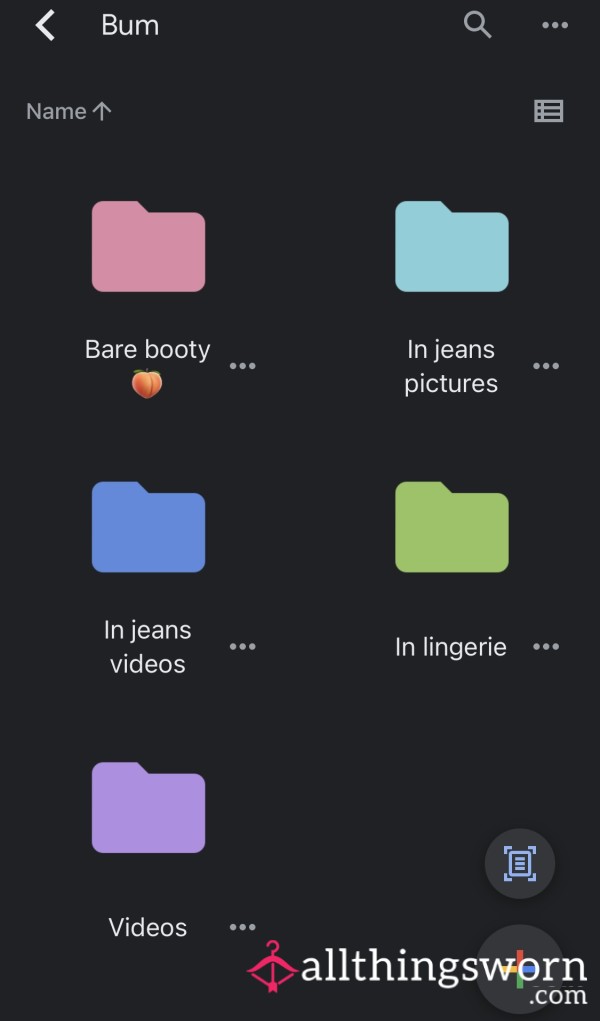Viewport: 600px width, 1021px height.
Task: Open the top-right overflow menu
Action: (x=554, y=25)
